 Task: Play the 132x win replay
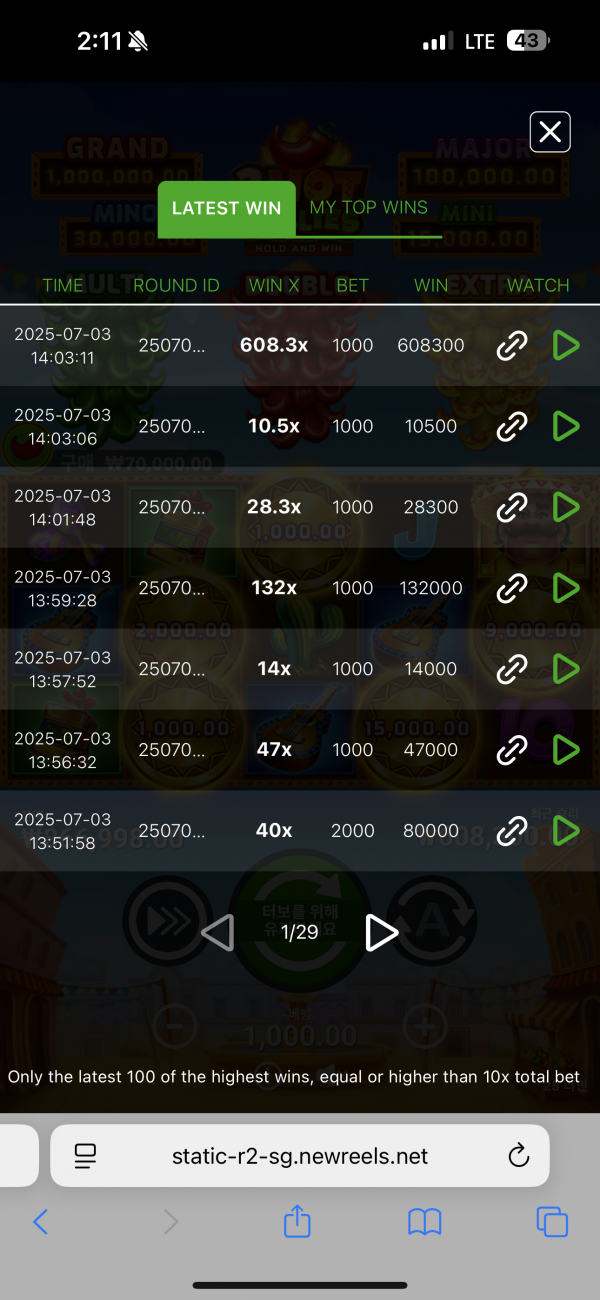[567, 588]
